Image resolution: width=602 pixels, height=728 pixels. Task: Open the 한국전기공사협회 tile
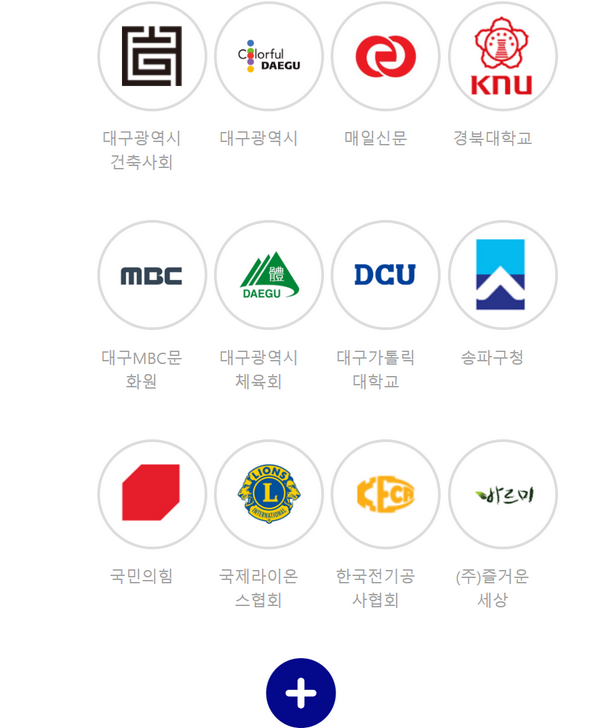[386, 494]
